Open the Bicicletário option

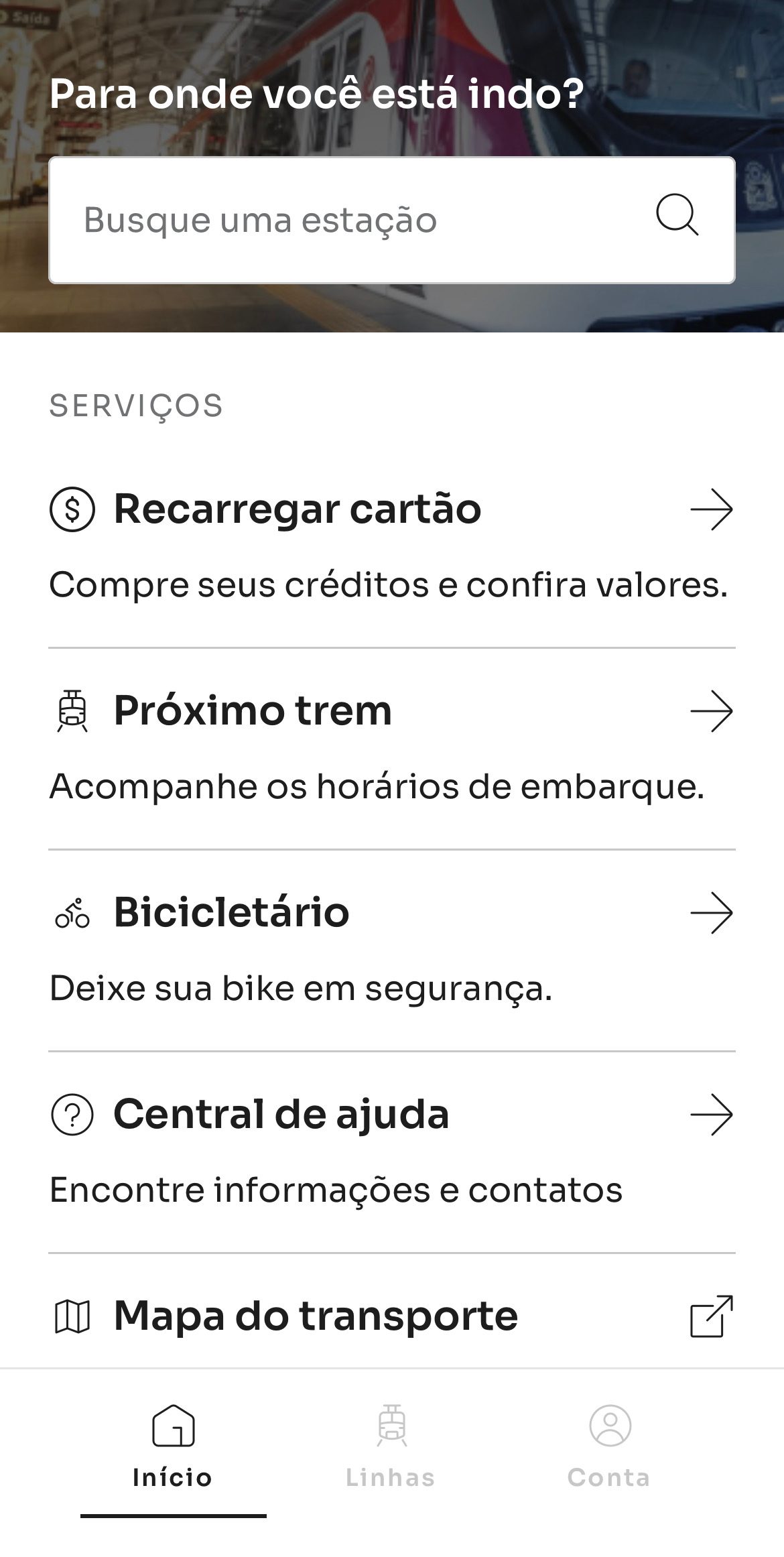click(392, 950)
